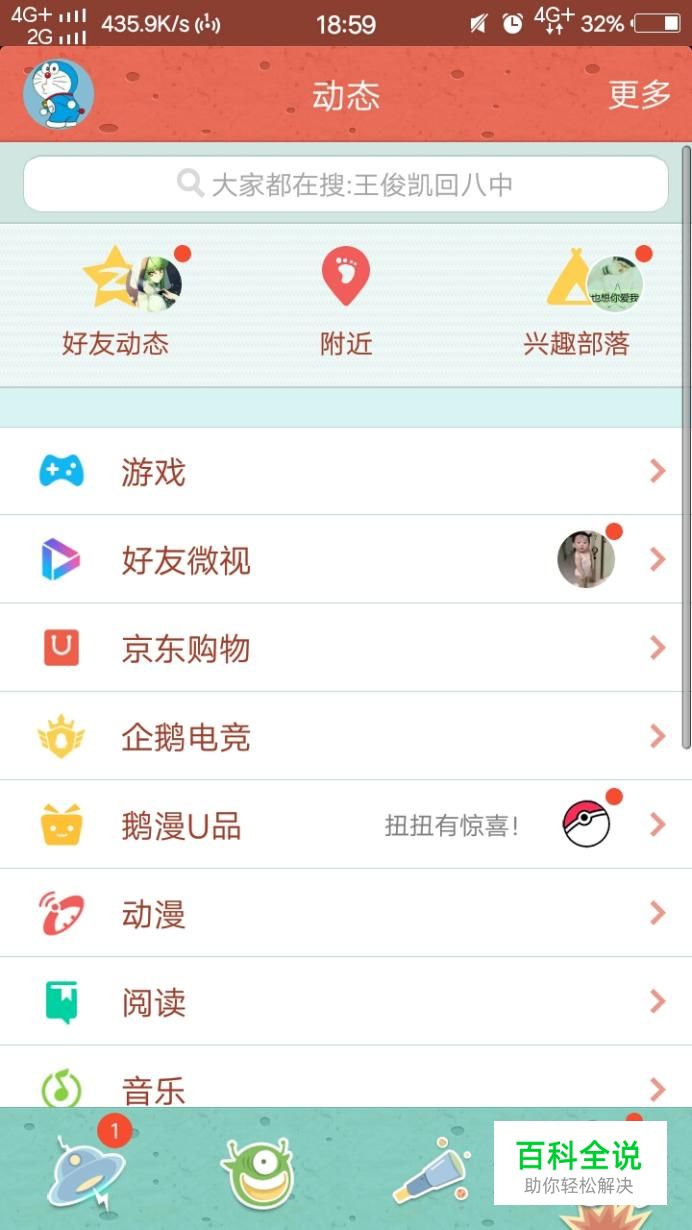Open 好友动态 friends feed

(116, 303)
